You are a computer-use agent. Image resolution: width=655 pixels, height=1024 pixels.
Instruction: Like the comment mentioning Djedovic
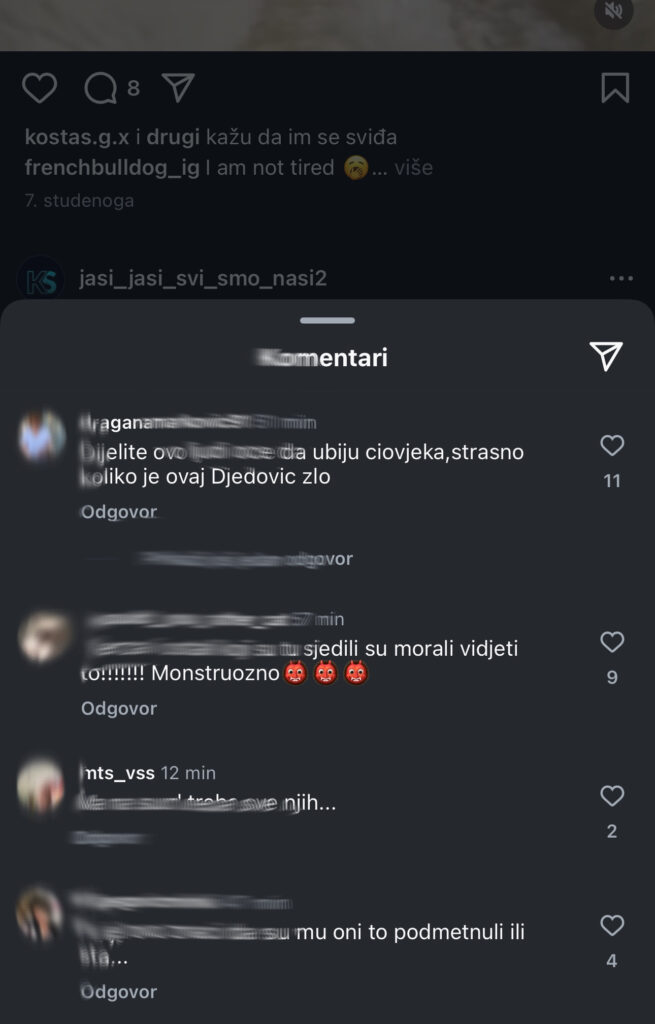point(612,446)
